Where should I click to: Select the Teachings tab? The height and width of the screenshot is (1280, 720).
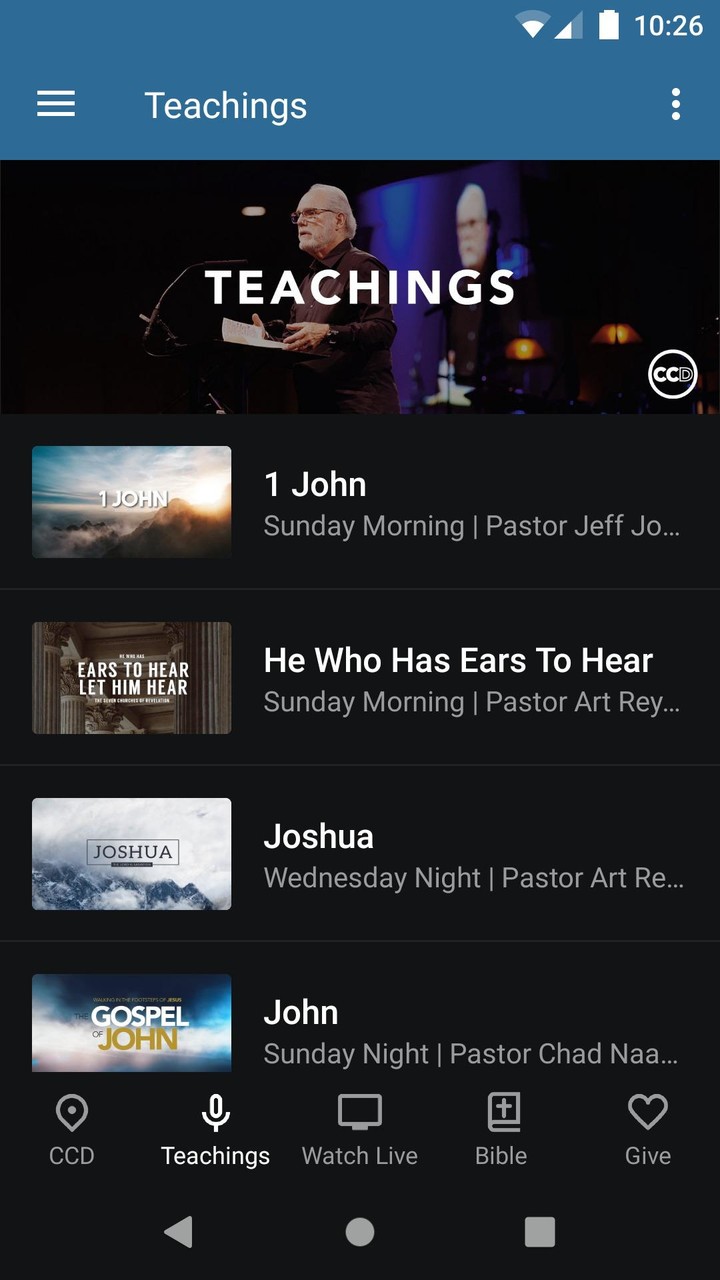pos(216,1131)
